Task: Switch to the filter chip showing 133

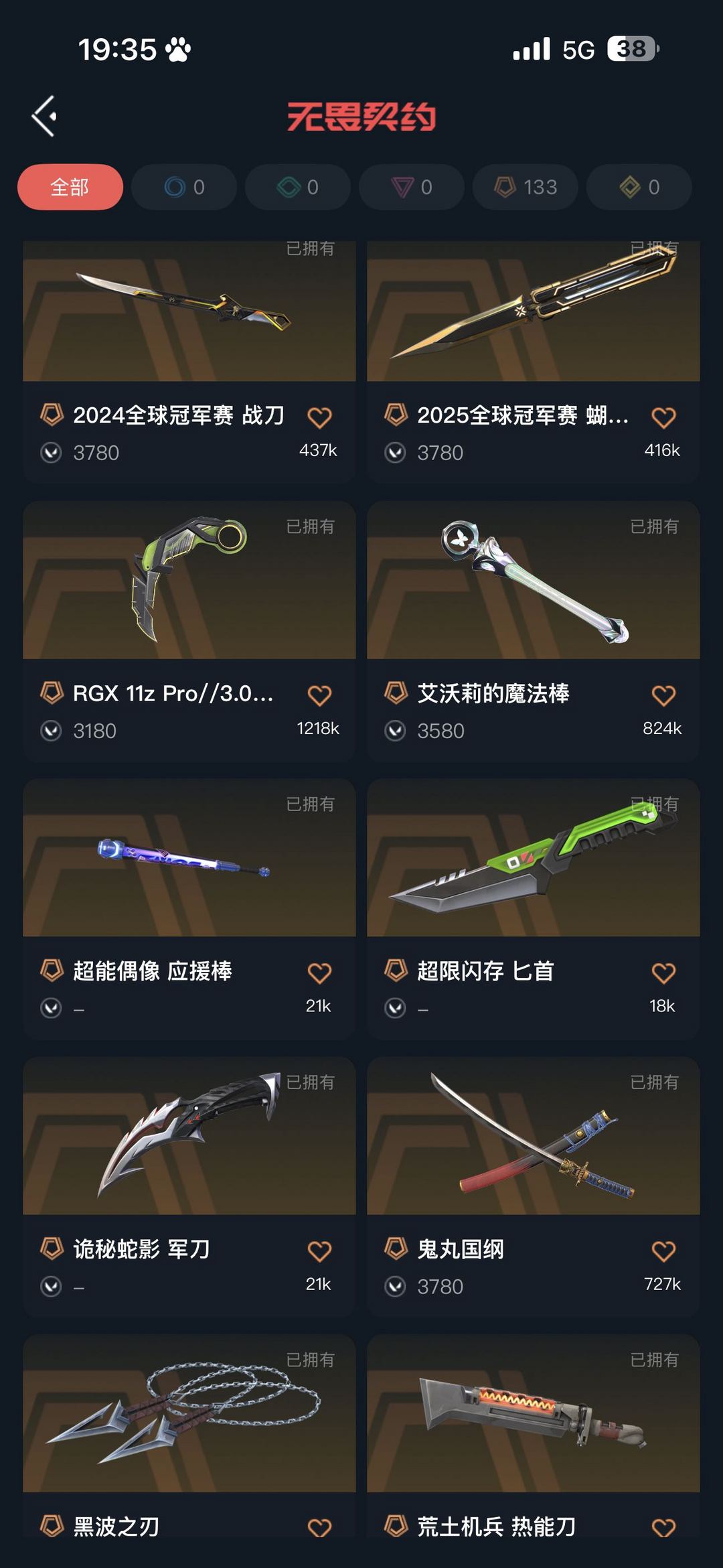Action: coord(526,187)
